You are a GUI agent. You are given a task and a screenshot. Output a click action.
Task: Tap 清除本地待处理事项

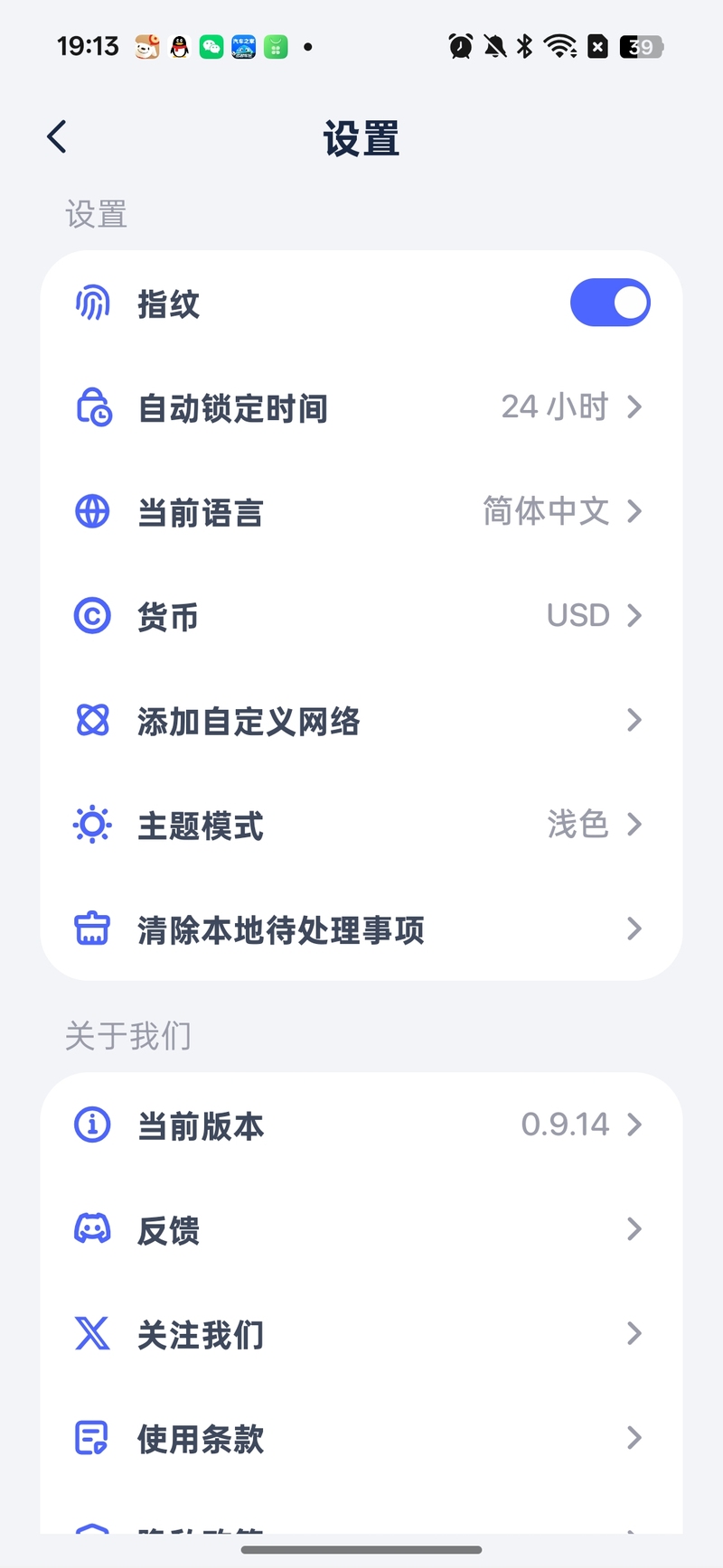tap(361, 929)
